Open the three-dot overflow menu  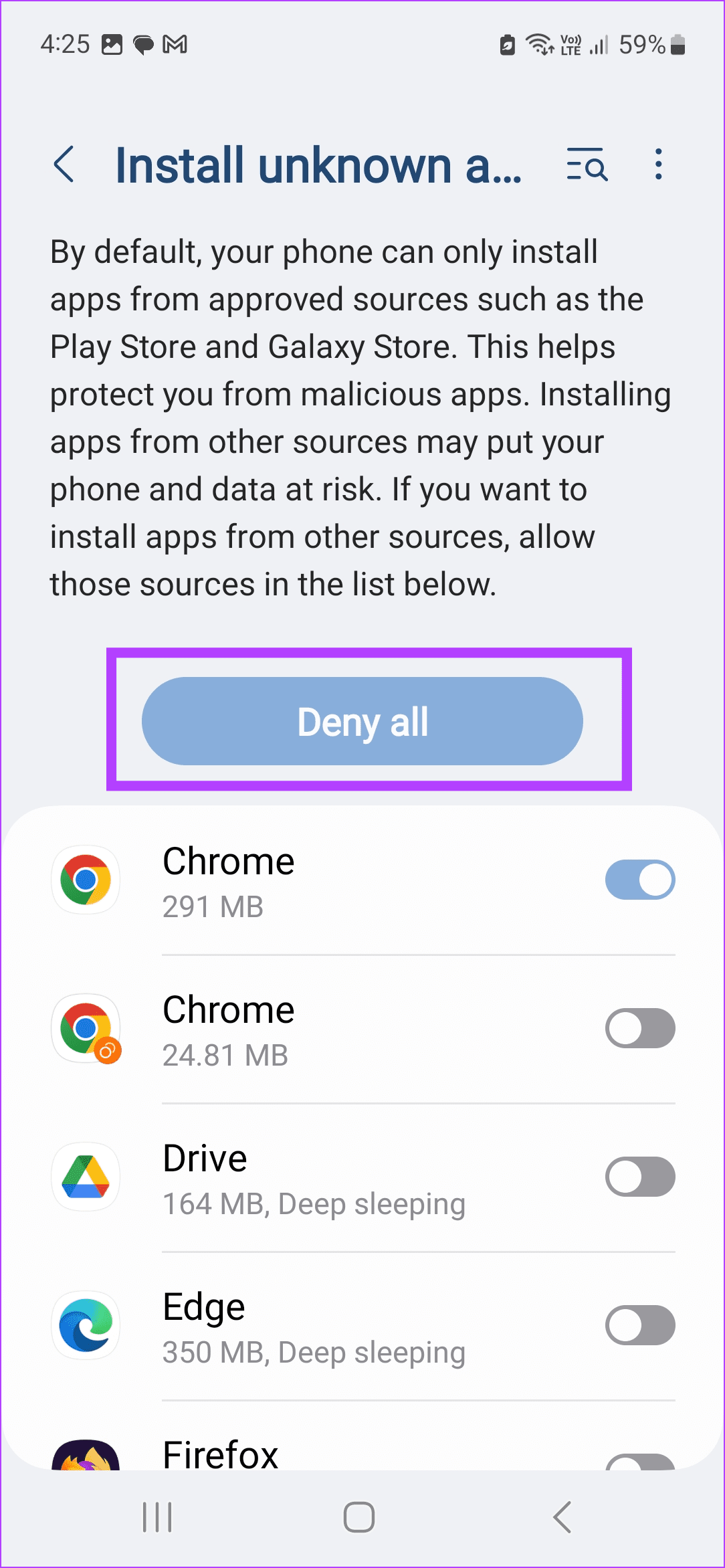tap(659, 165)
